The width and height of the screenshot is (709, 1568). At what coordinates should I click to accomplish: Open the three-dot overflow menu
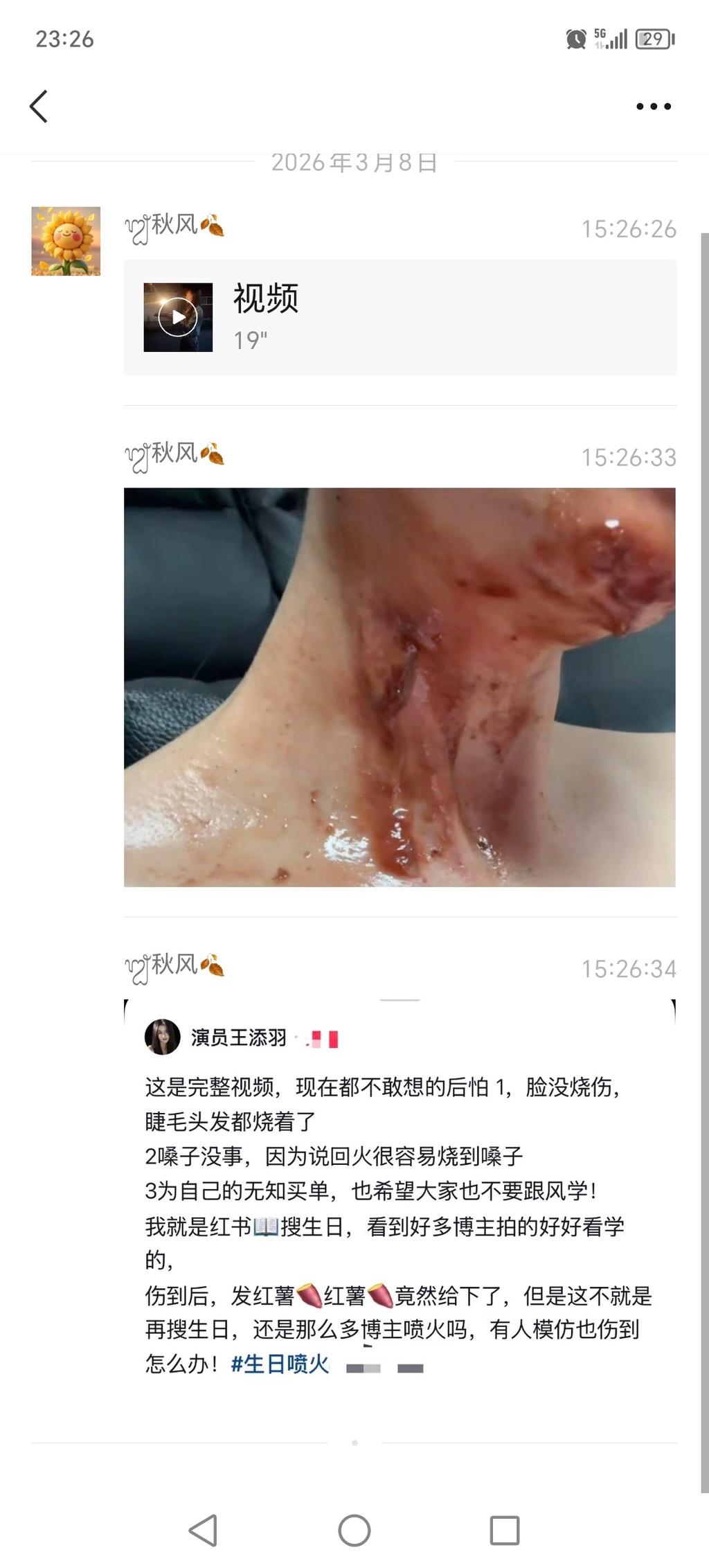tap(653, 107)
